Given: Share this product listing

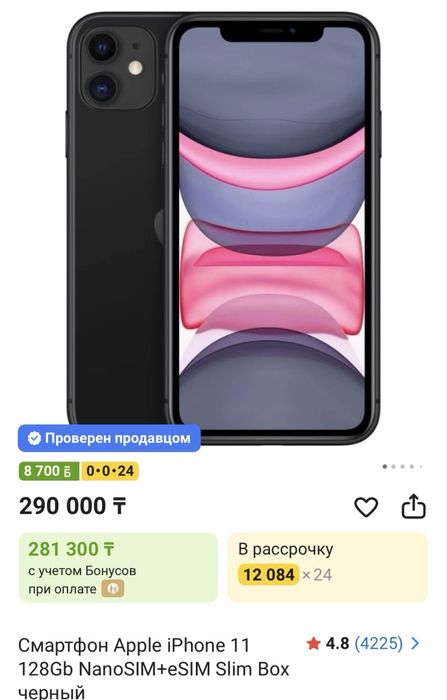Looking at the screenshot, I should pyautogui.click(x=414, y=506).
